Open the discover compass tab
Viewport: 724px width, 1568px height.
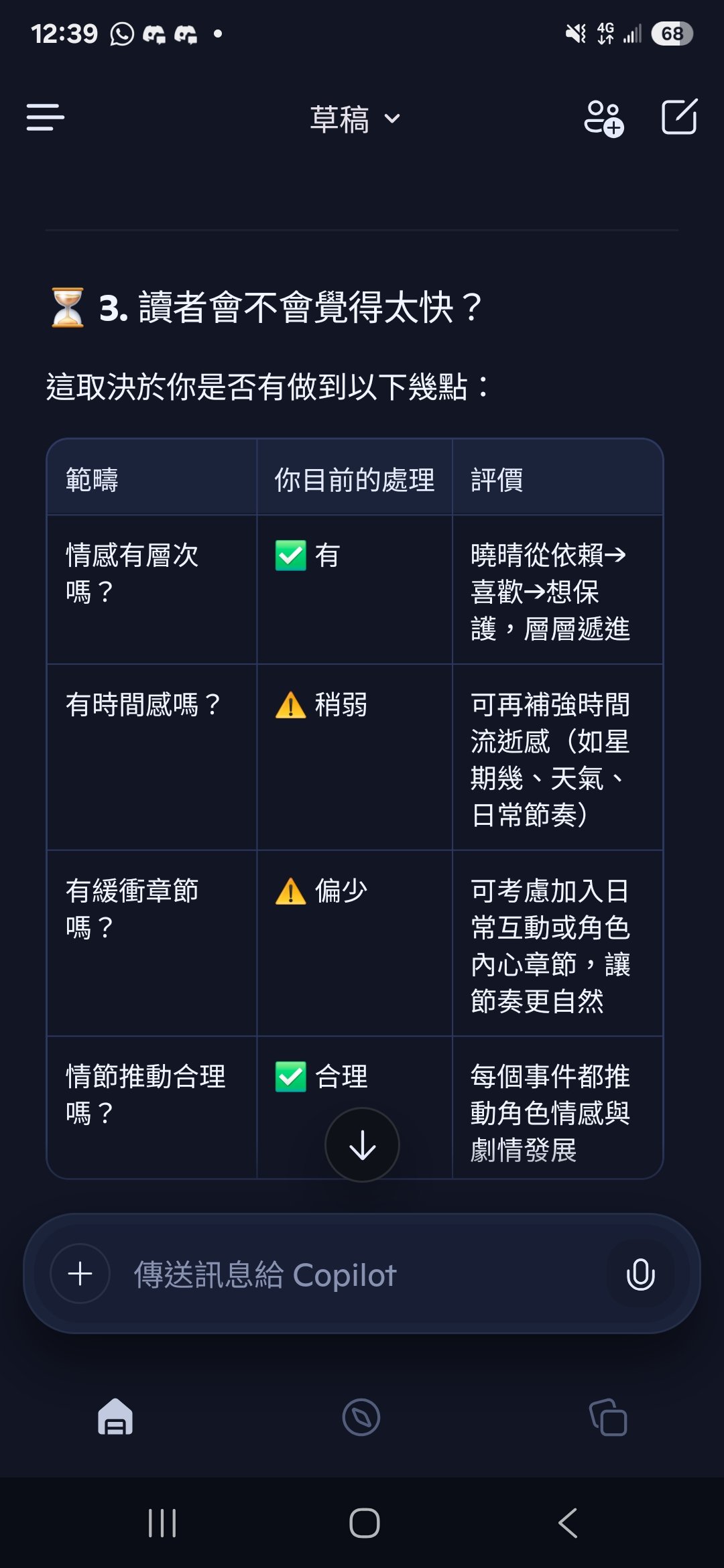pos(361,1417)
